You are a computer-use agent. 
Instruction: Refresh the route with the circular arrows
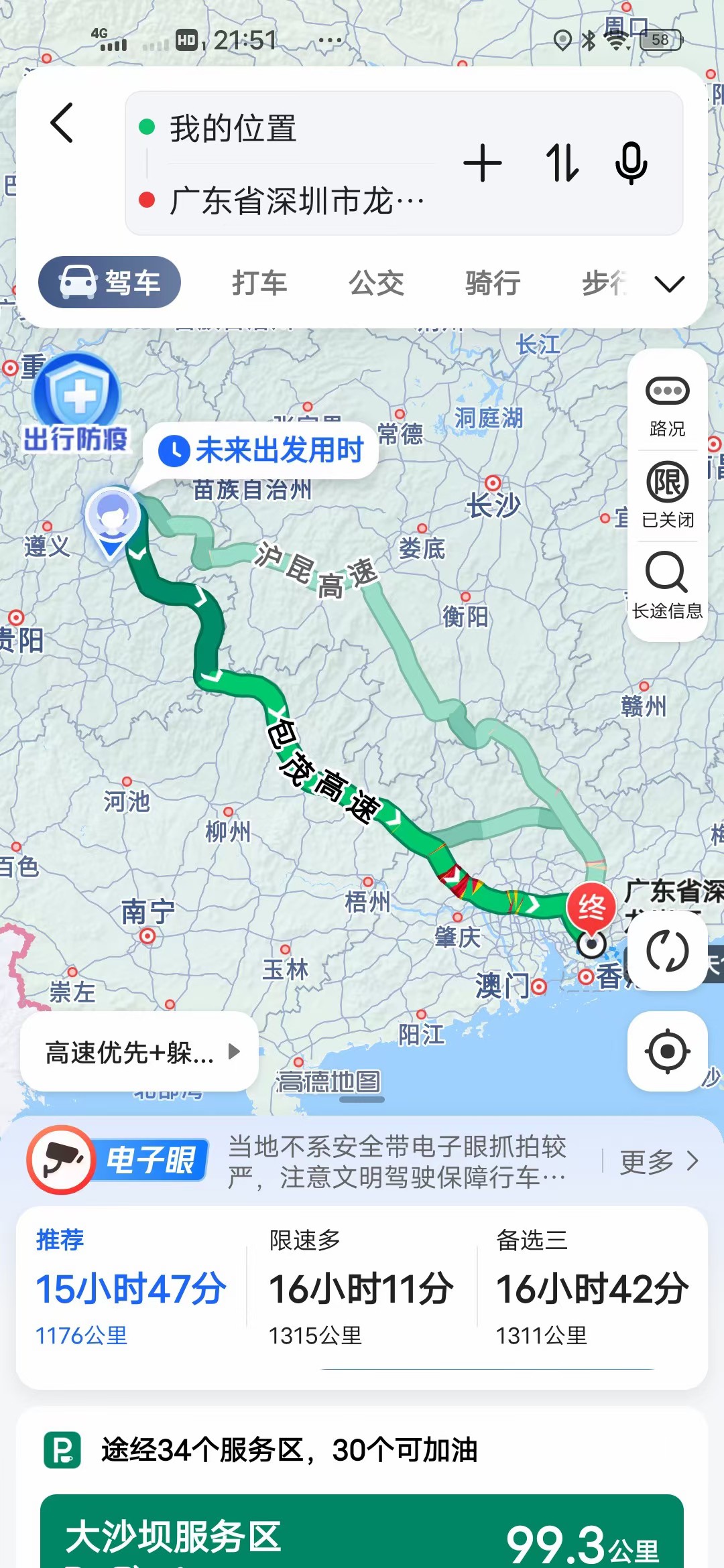coord(667,951)
